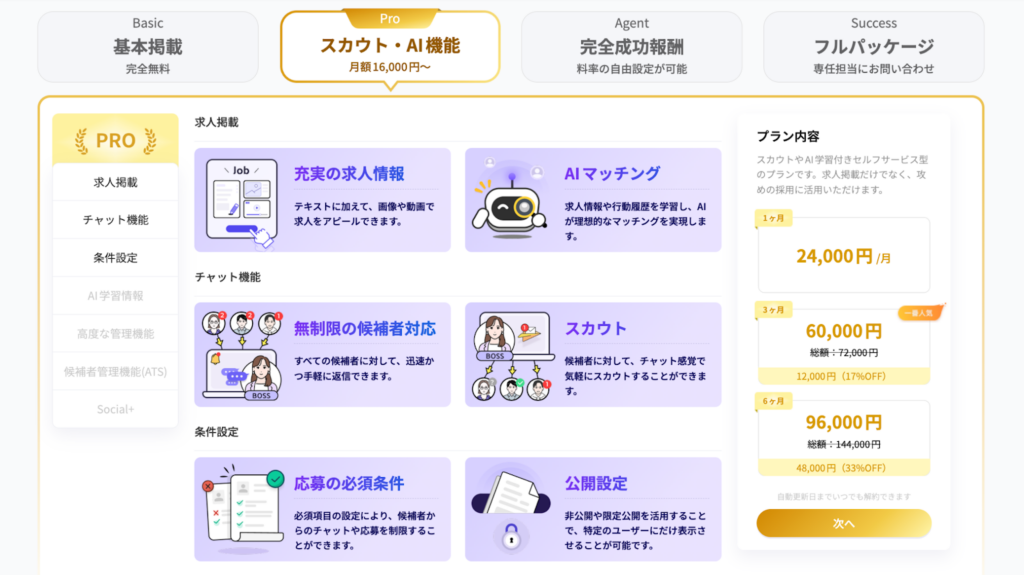The height and width of the screenshot is (575, 1024).
Task: Open the Social+ sidebar item
Action: [x=115, y=409]
